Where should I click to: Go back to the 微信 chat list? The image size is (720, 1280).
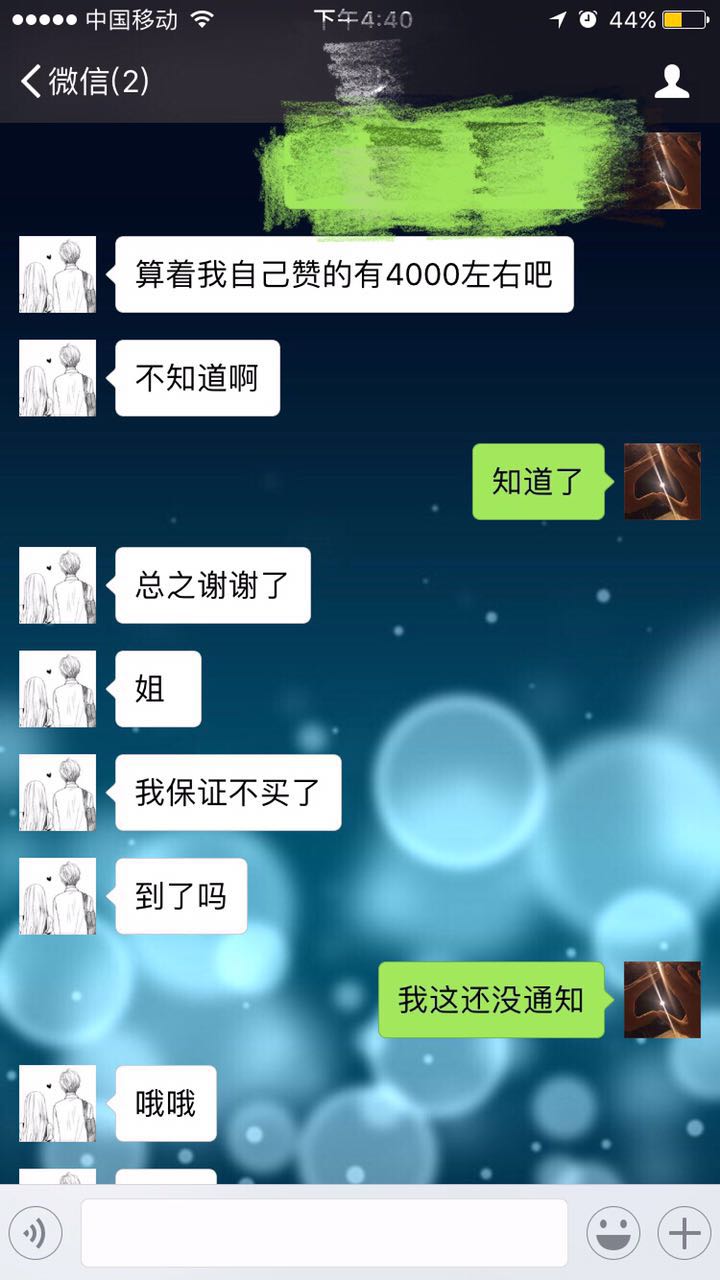(x=85, y=81)
